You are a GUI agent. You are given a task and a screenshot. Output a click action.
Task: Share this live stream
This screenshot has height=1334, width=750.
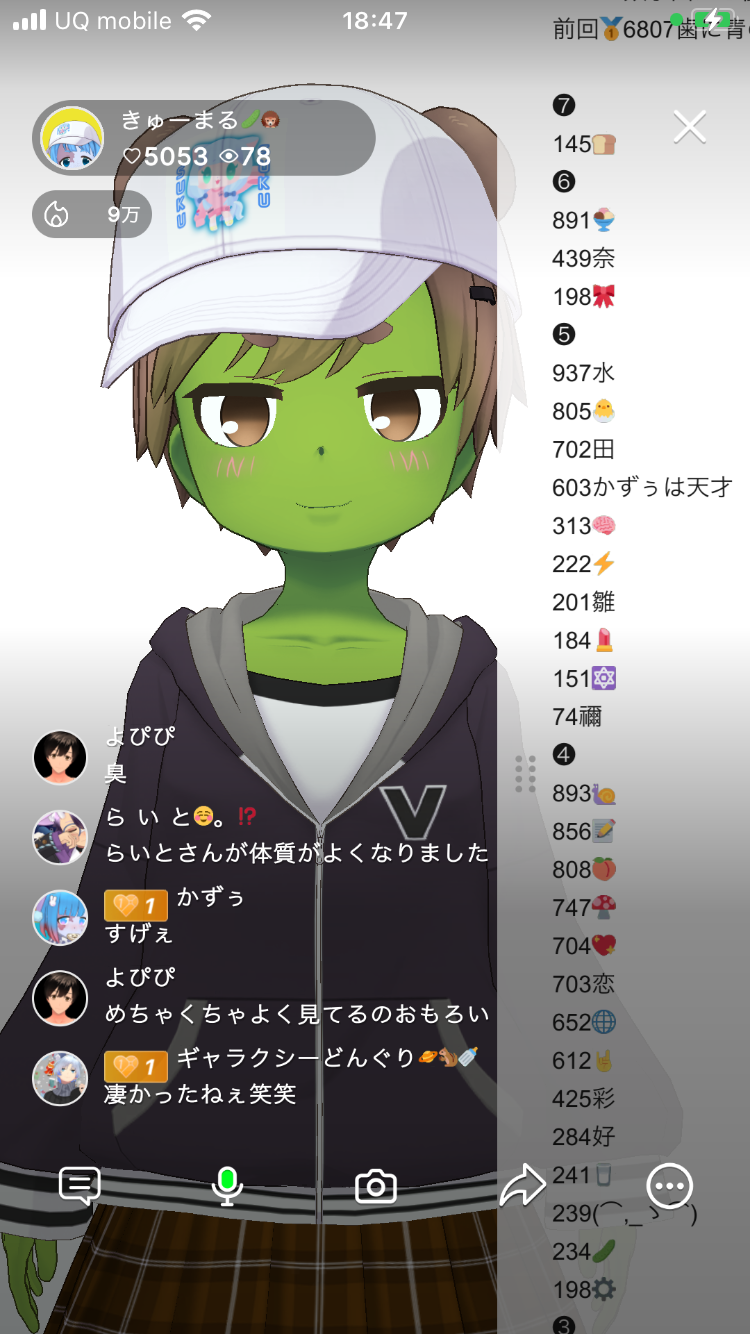tap(521, 1186)
